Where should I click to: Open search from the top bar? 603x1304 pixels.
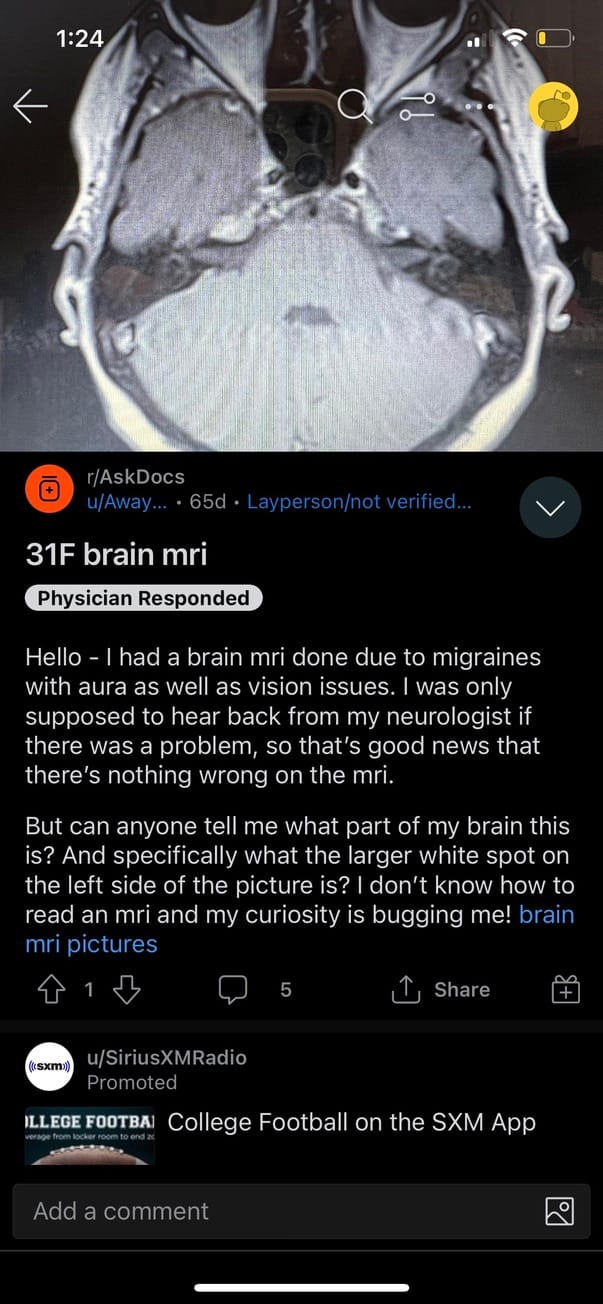[x=353, y=105]
